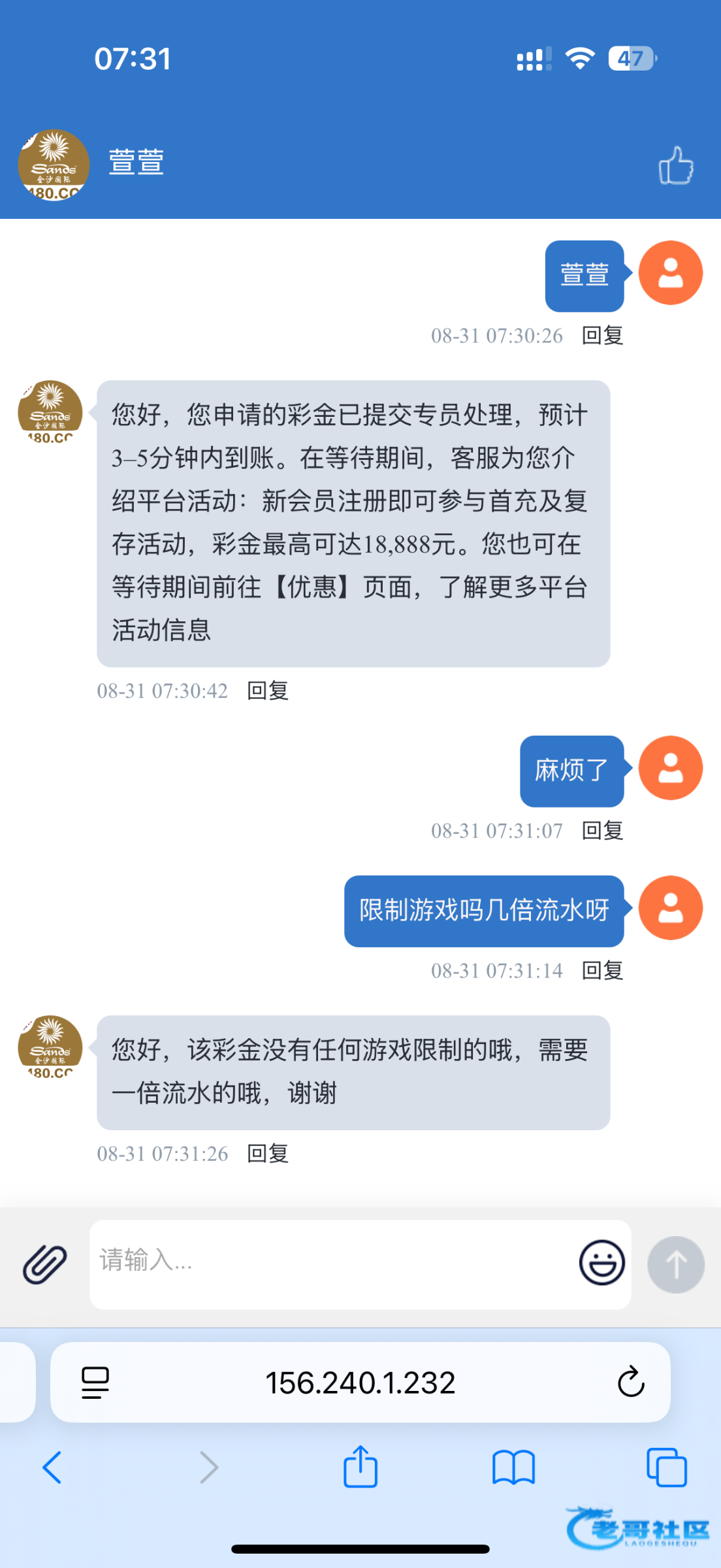Show all open tabs

click(x=666, y=1467)
